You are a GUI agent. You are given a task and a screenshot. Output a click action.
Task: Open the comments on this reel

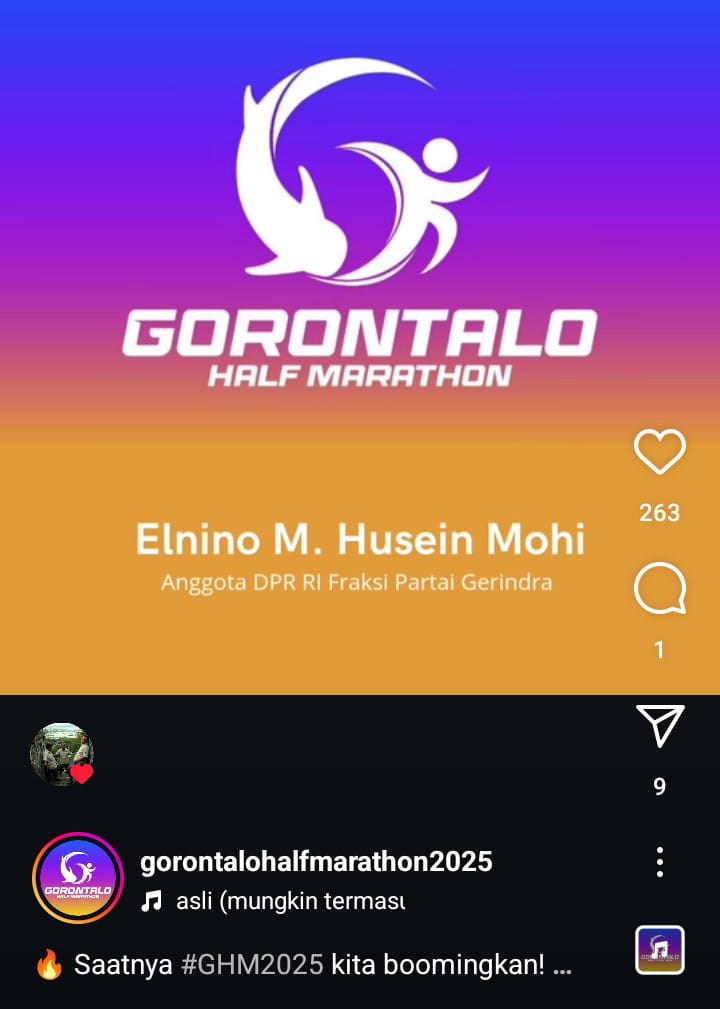point(660,590)
